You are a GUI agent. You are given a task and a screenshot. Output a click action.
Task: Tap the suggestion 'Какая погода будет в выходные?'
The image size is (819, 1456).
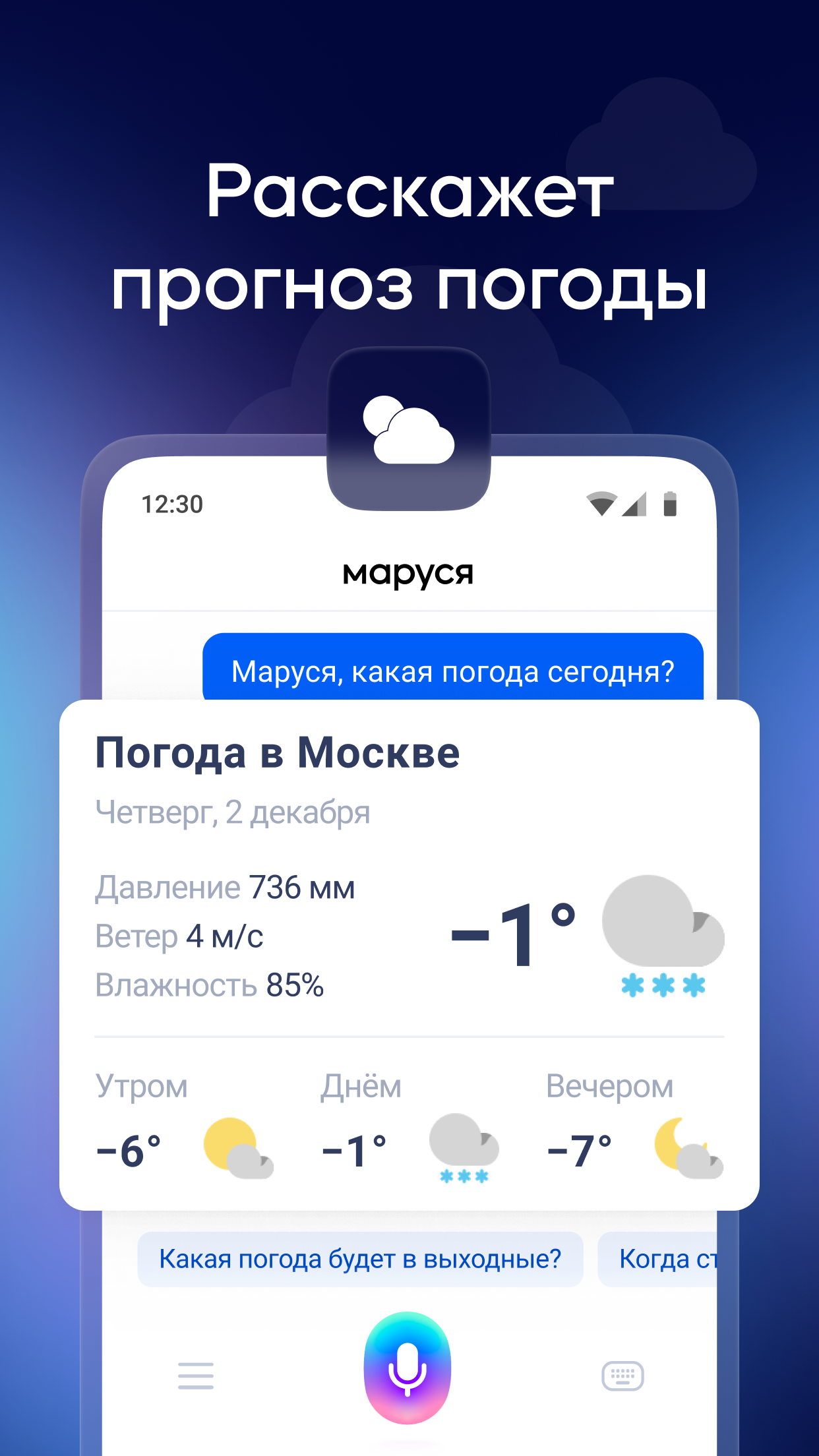[x=361, y=1258]
